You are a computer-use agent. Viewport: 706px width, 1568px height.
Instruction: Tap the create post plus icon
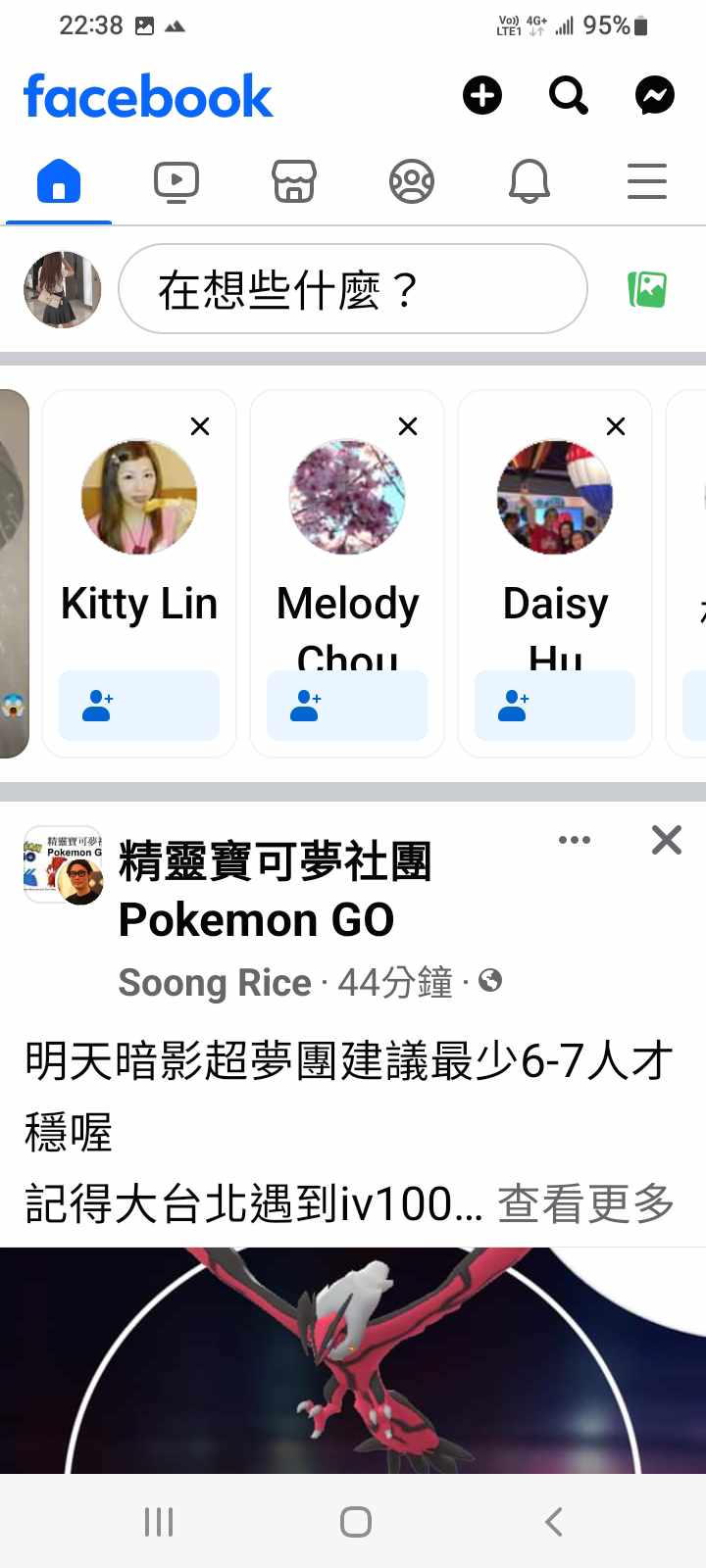(481, 95)
